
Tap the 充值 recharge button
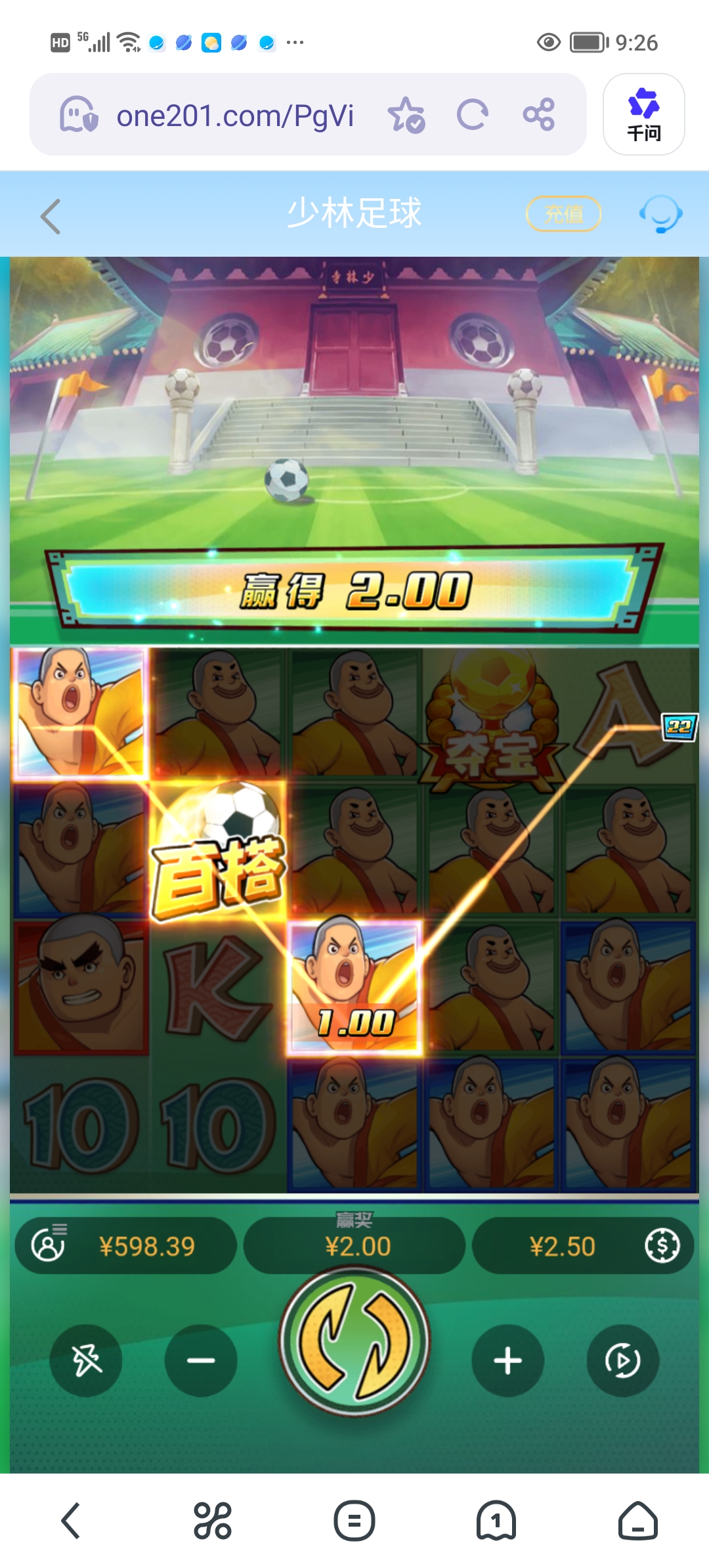click(x=564, y=214)
